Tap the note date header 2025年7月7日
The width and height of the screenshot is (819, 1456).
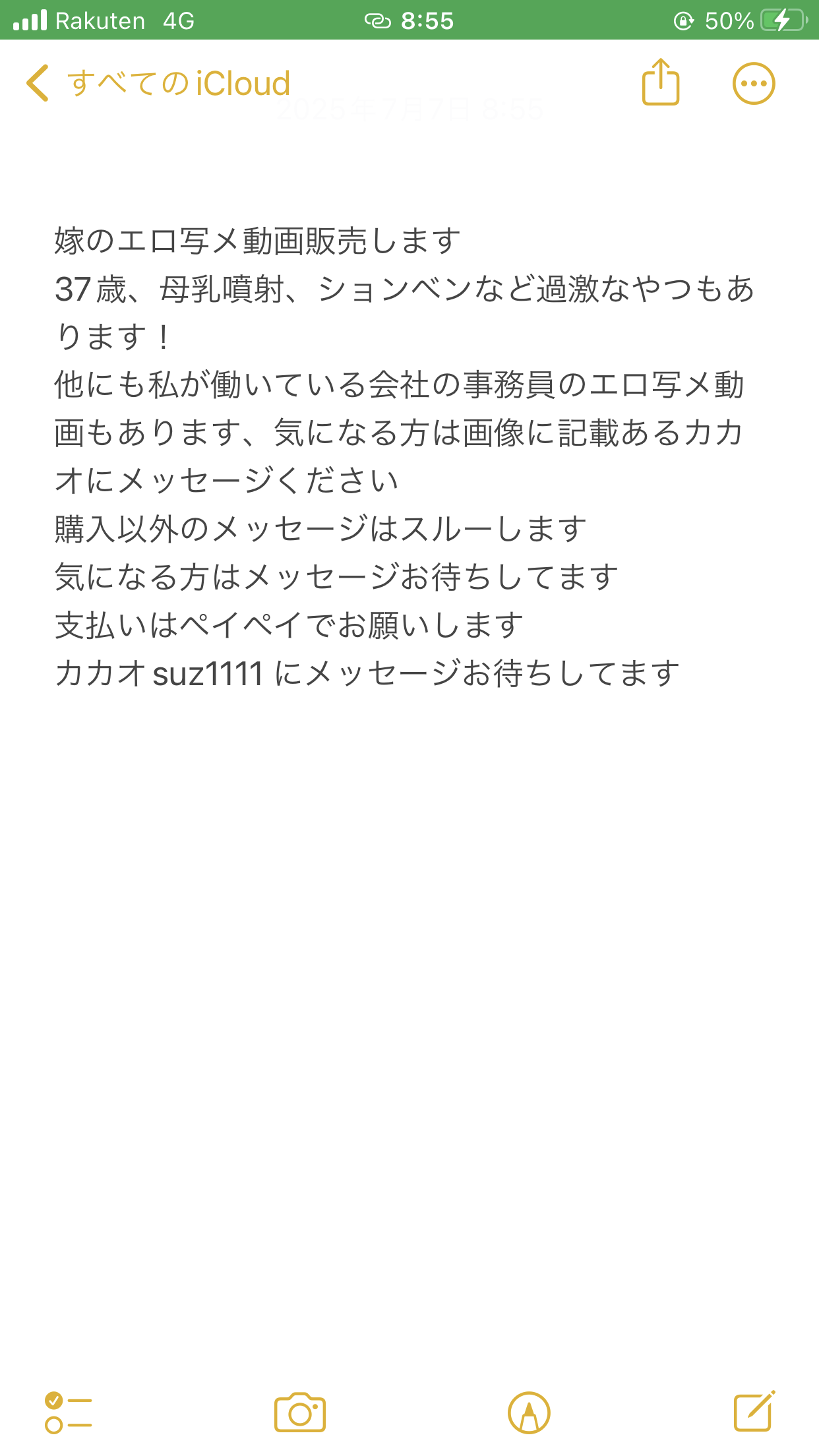pos(409,109)
